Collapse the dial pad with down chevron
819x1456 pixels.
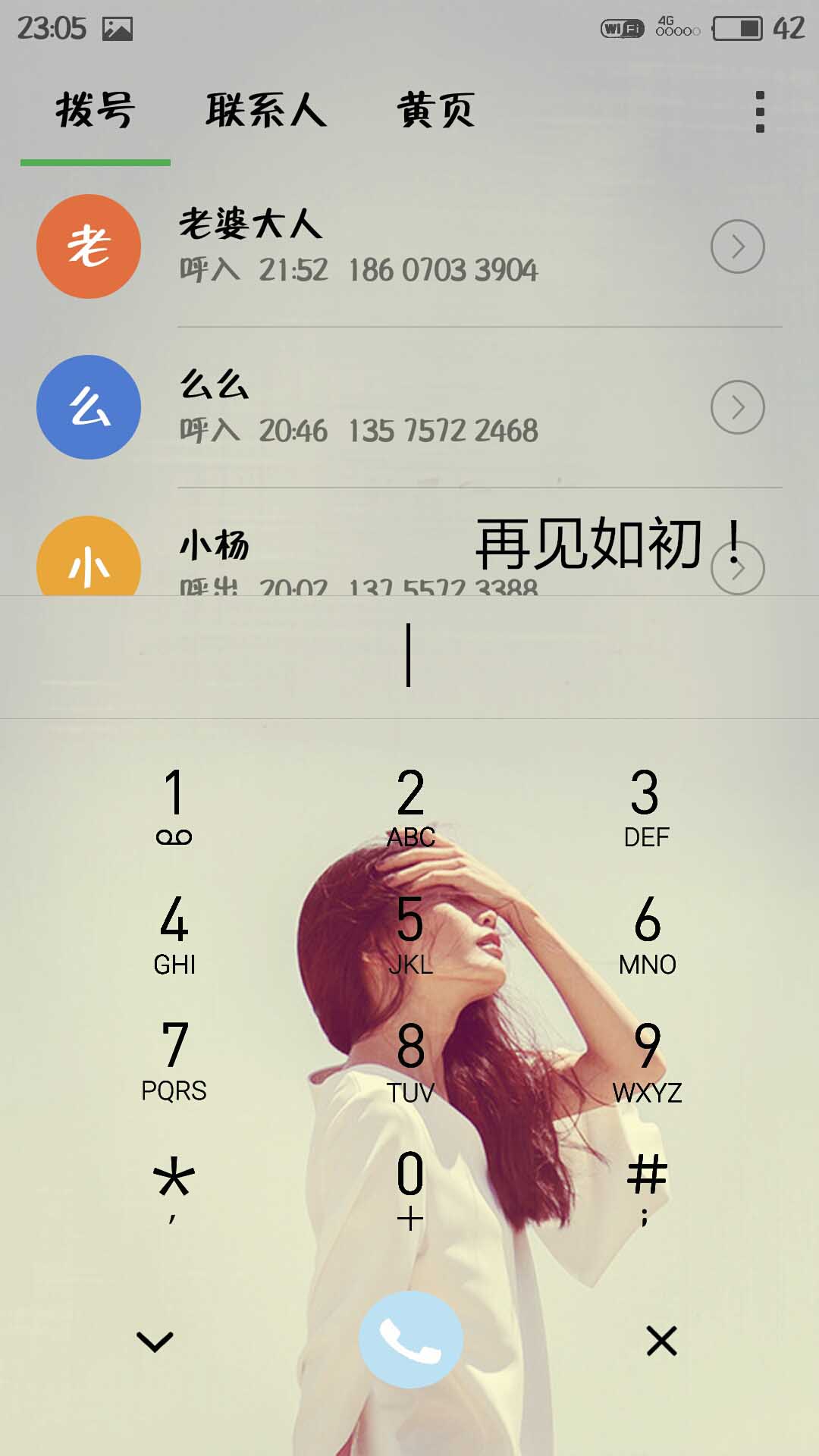(x=155, y=1341)
